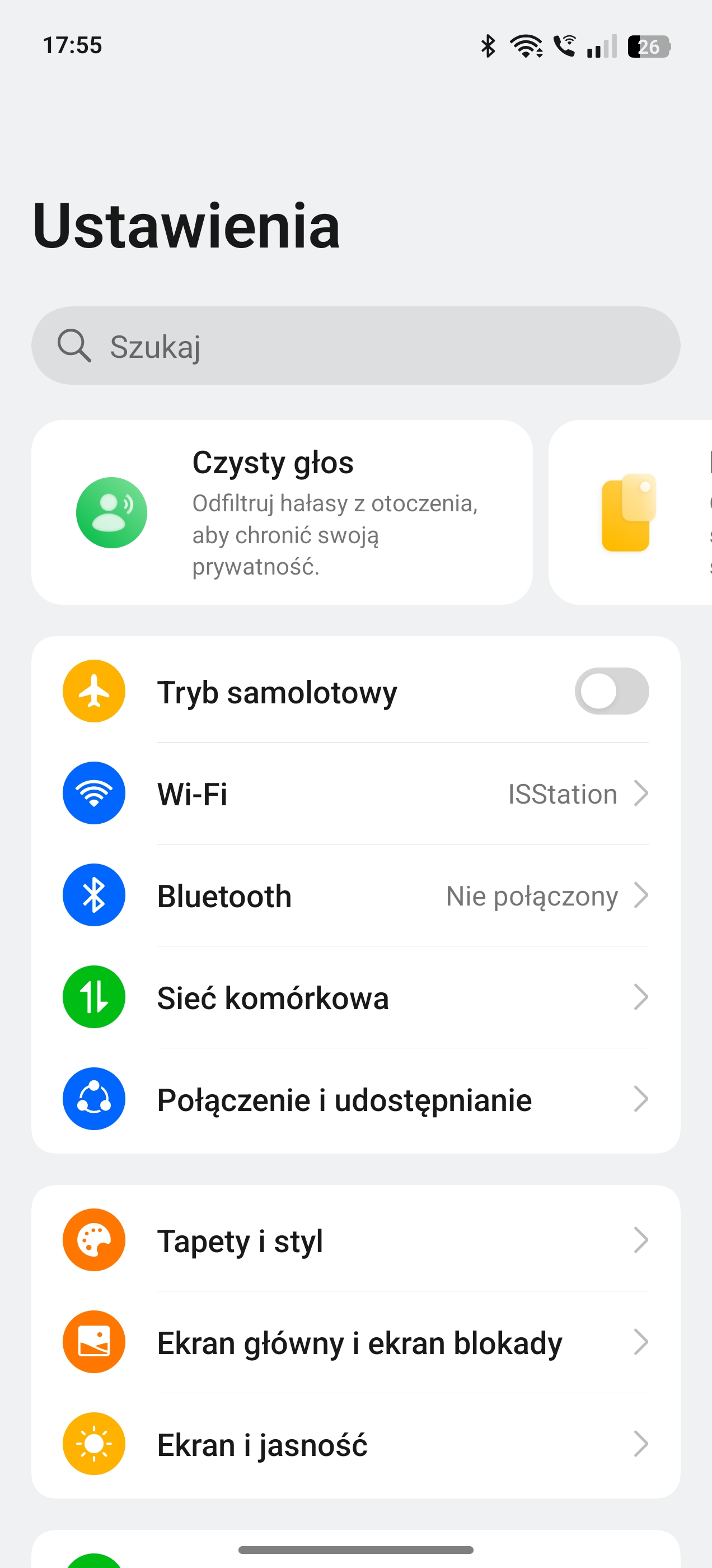
Task: Open Połączenie i udostępnianie
Action: pyautogui.click(x=355, y=1099)
